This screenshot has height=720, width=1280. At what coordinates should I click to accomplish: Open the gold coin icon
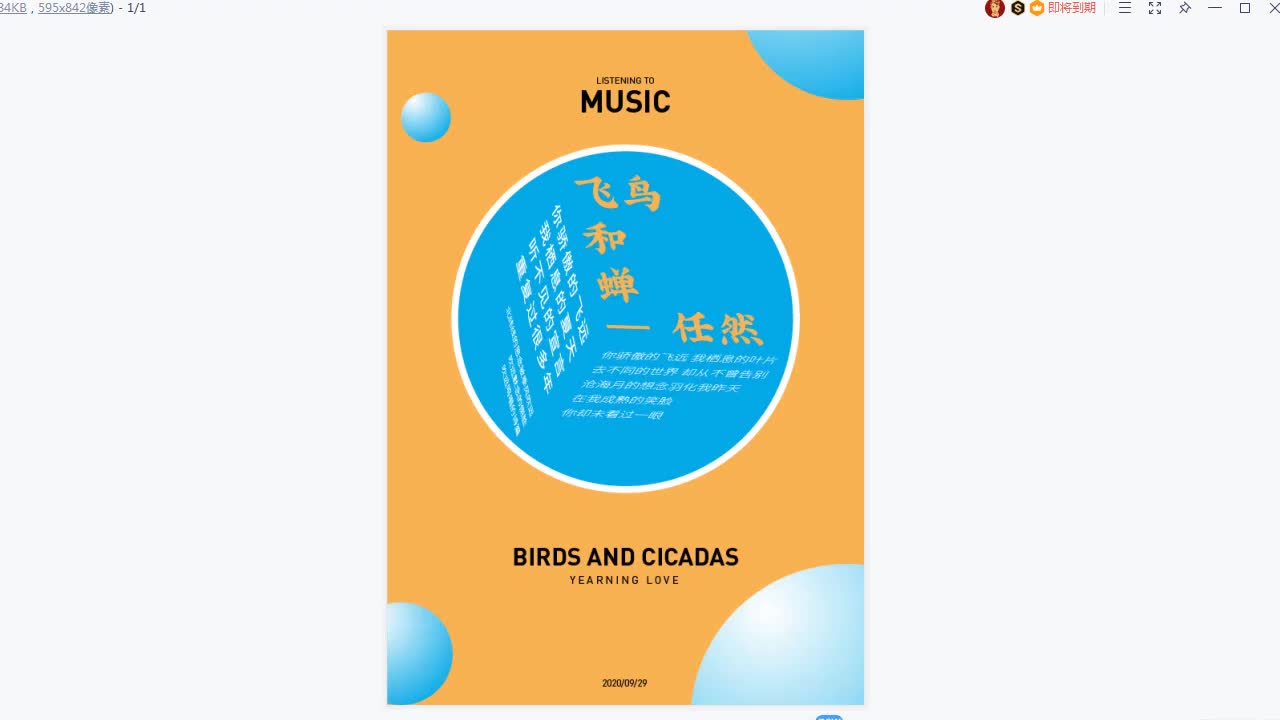(1018, 8)
